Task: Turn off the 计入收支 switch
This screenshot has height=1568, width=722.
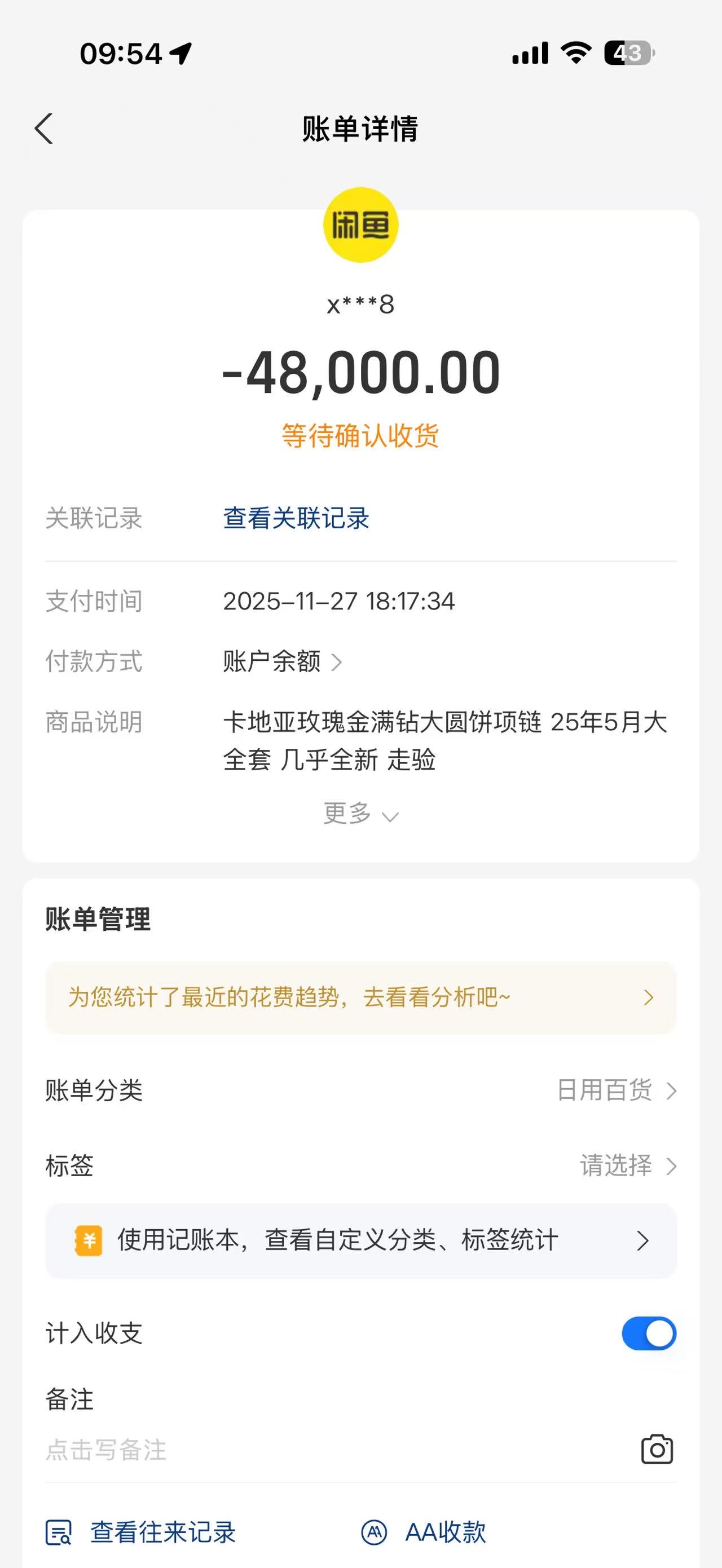Action: point(648,1333)
